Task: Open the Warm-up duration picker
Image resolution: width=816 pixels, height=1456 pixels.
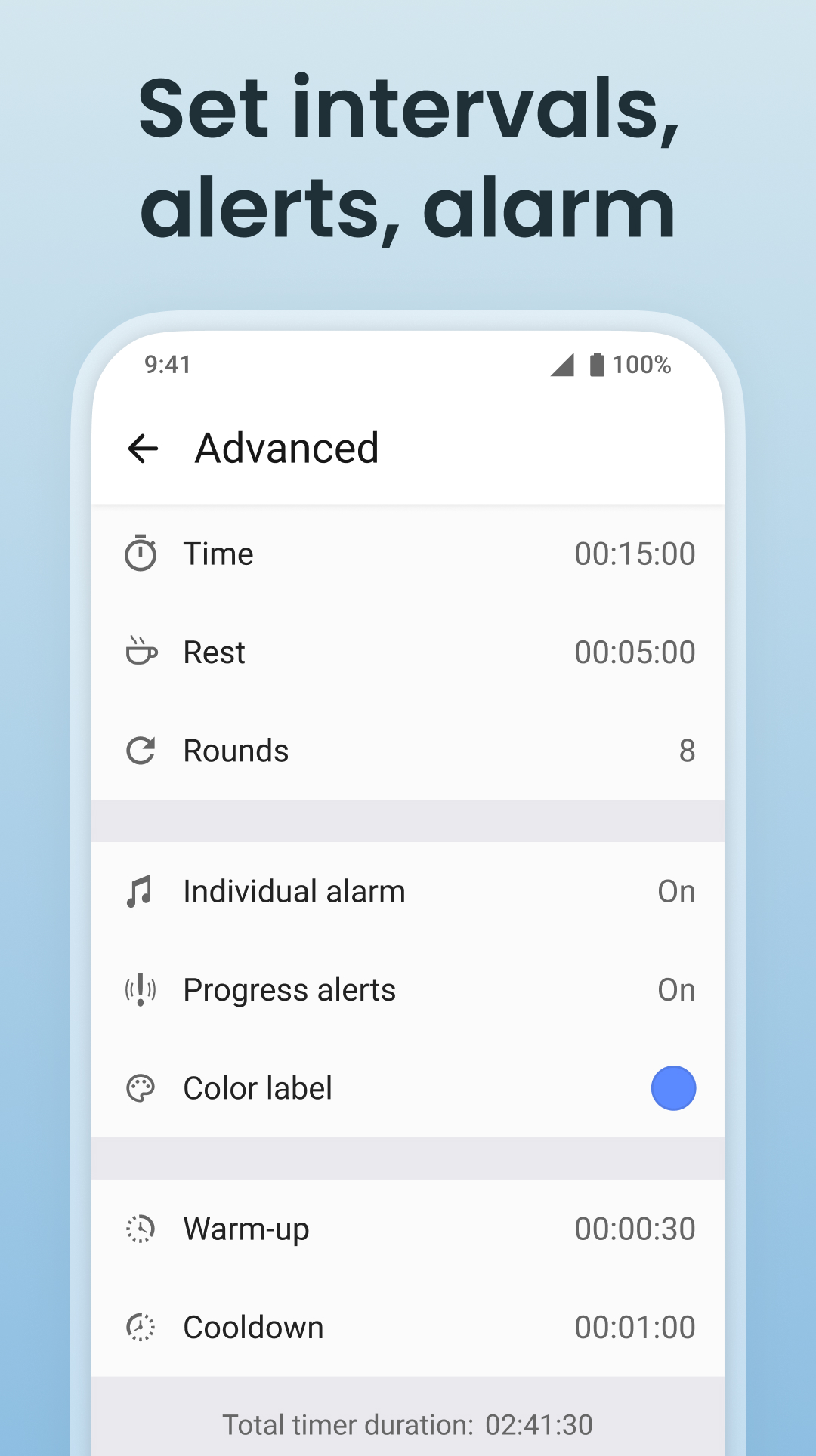Action: (408, 1228)
